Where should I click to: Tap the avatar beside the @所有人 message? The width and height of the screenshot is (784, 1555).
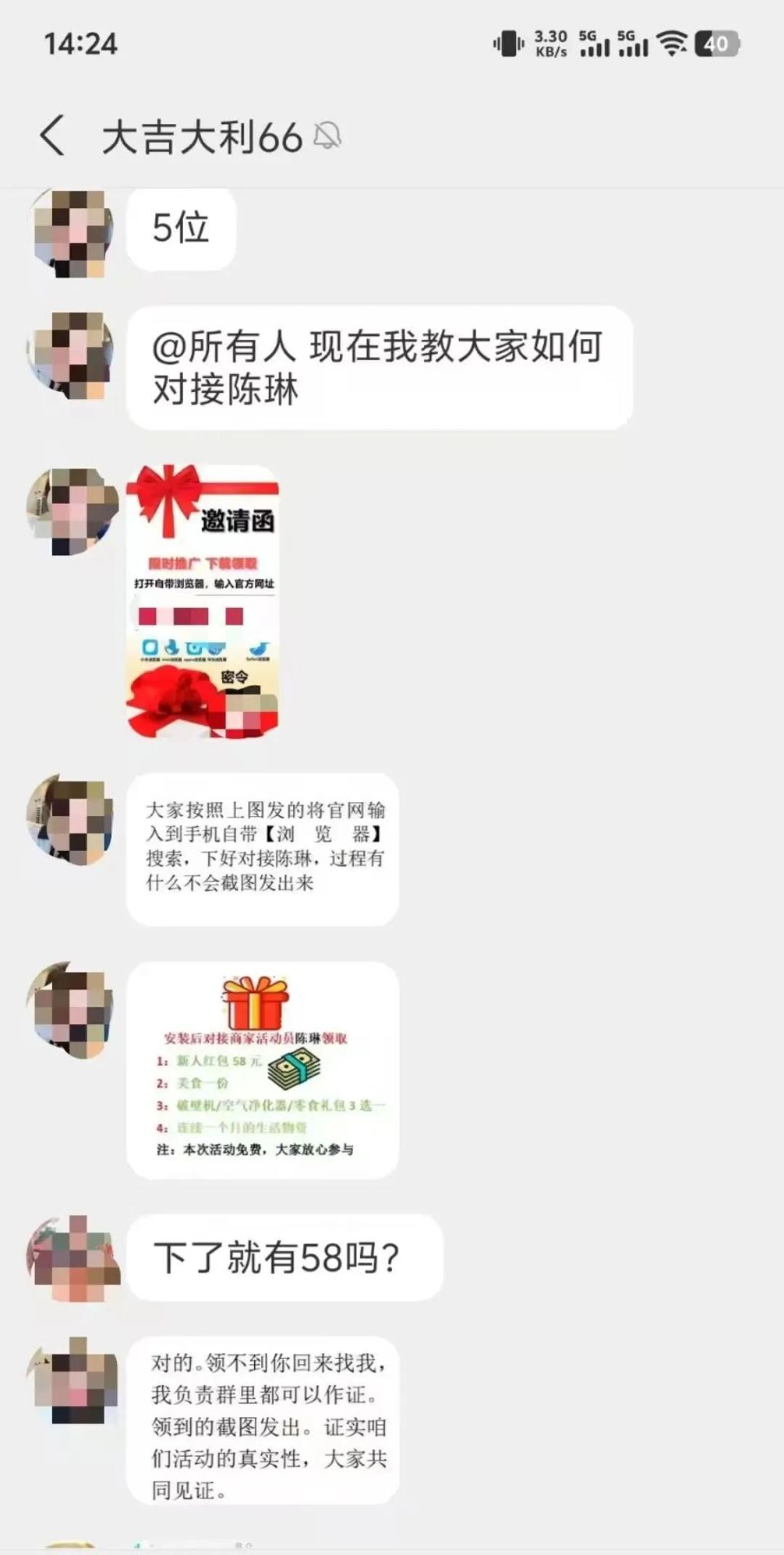pos(72,355)
